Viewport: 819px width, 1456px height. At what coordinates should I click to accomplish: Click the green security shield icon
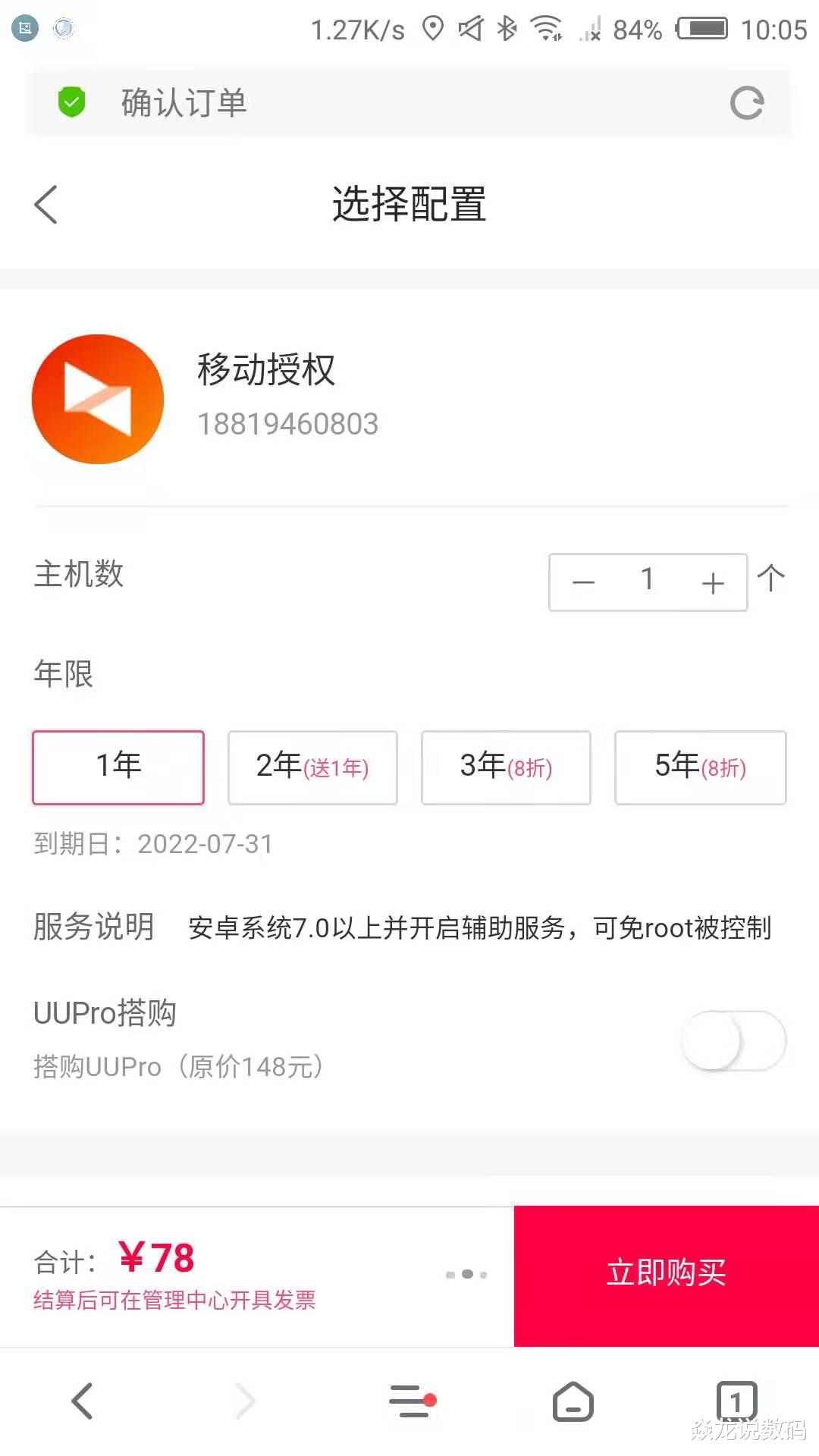pos(71,102)
